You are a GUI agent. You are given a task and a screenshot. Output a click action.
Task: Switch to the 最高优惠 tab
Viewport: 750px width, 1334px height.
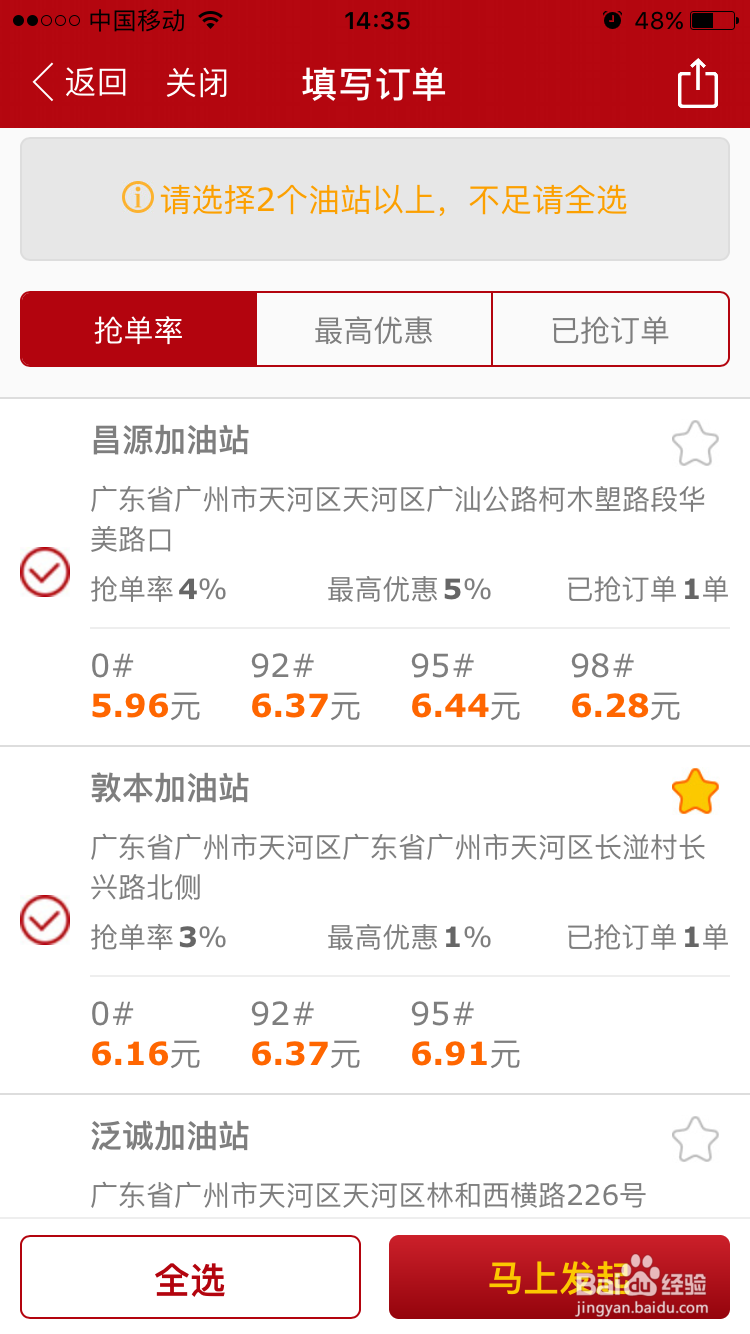tap(374, 329)
